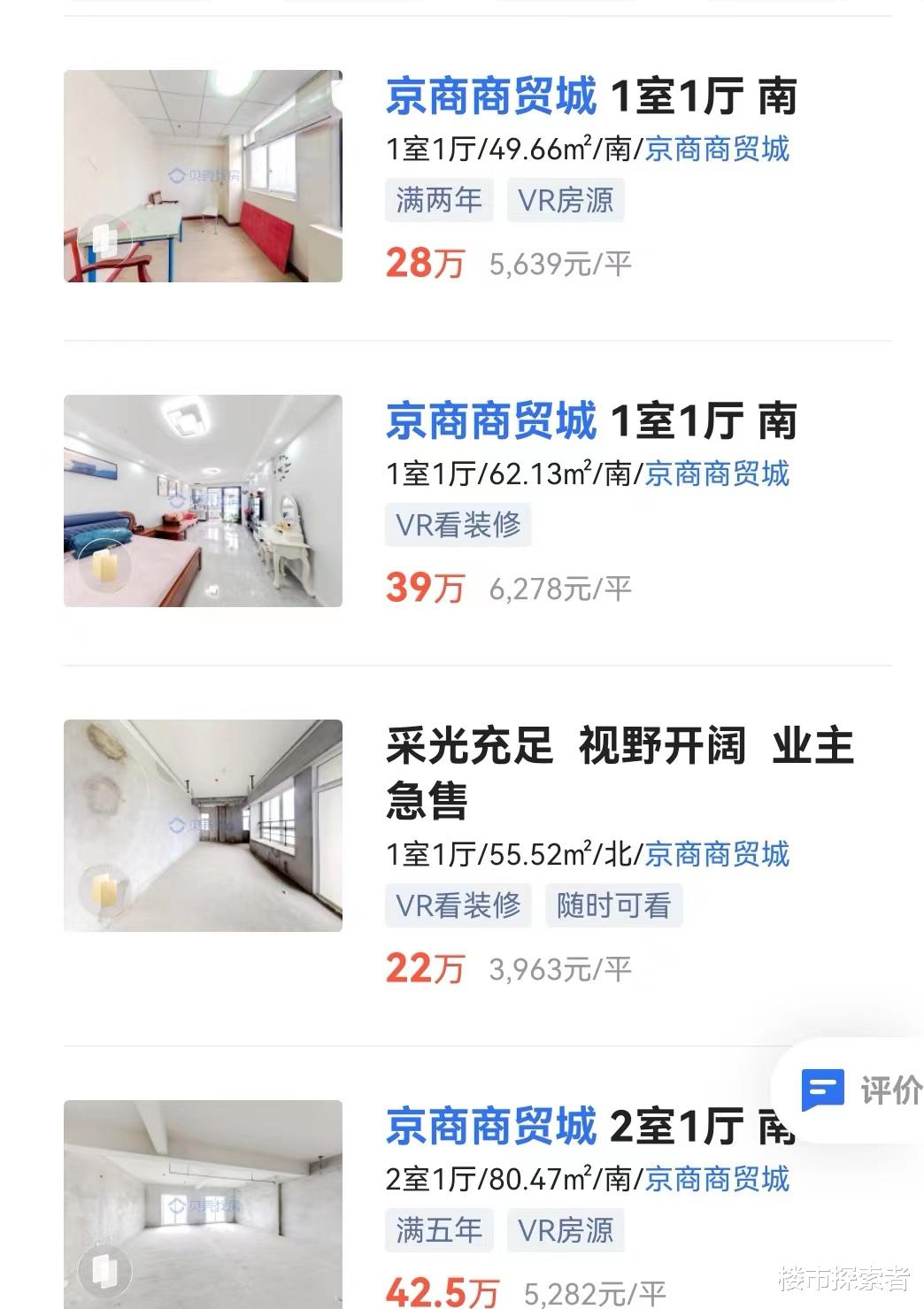Select the 满五年 tag on the 2室1厅 listing
Image resolution: width=924 pixels, height=1309 pixels.
click(437, 1230)
